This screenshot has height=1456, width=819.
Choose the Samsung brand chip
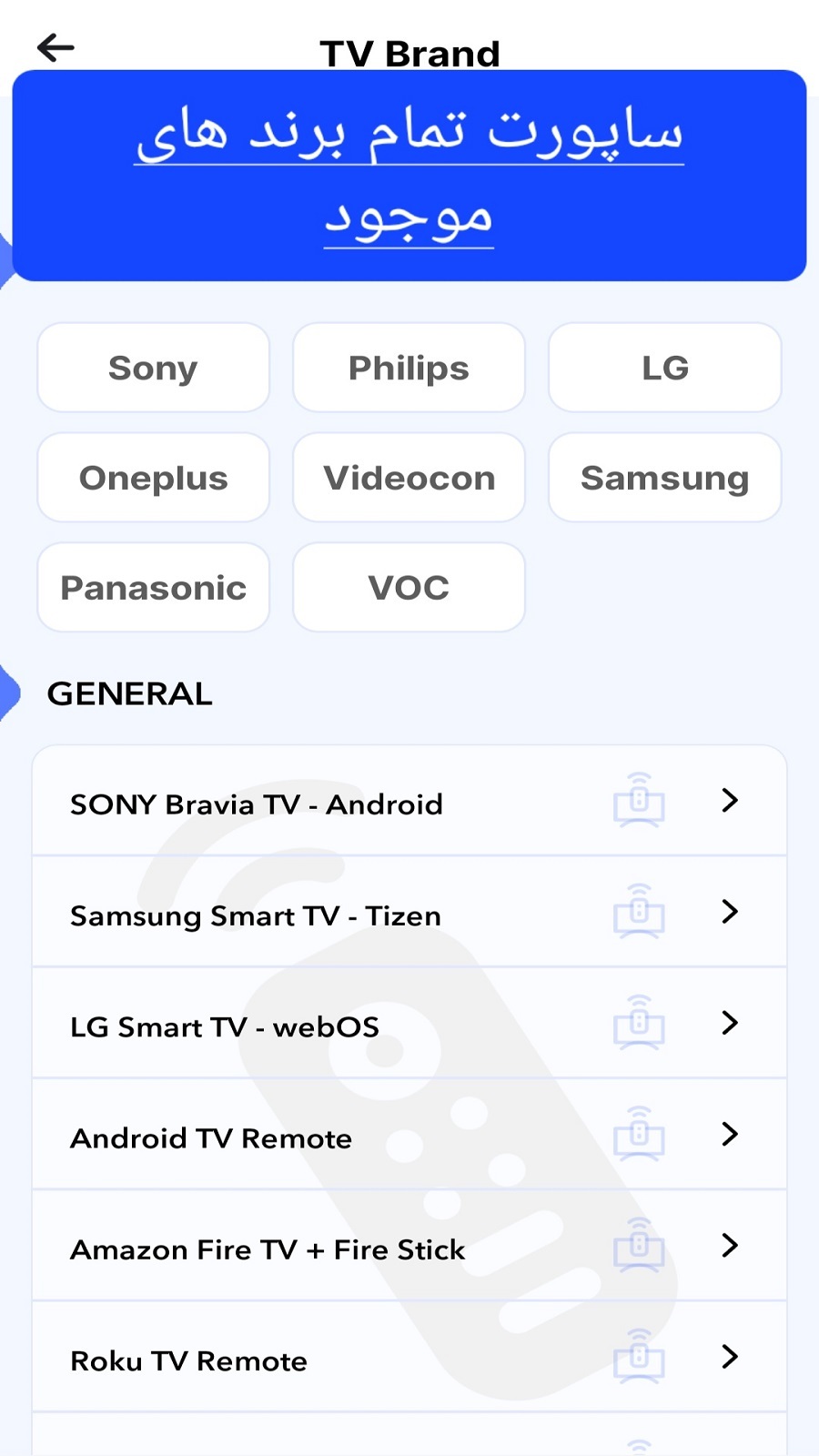coord(664,478)
